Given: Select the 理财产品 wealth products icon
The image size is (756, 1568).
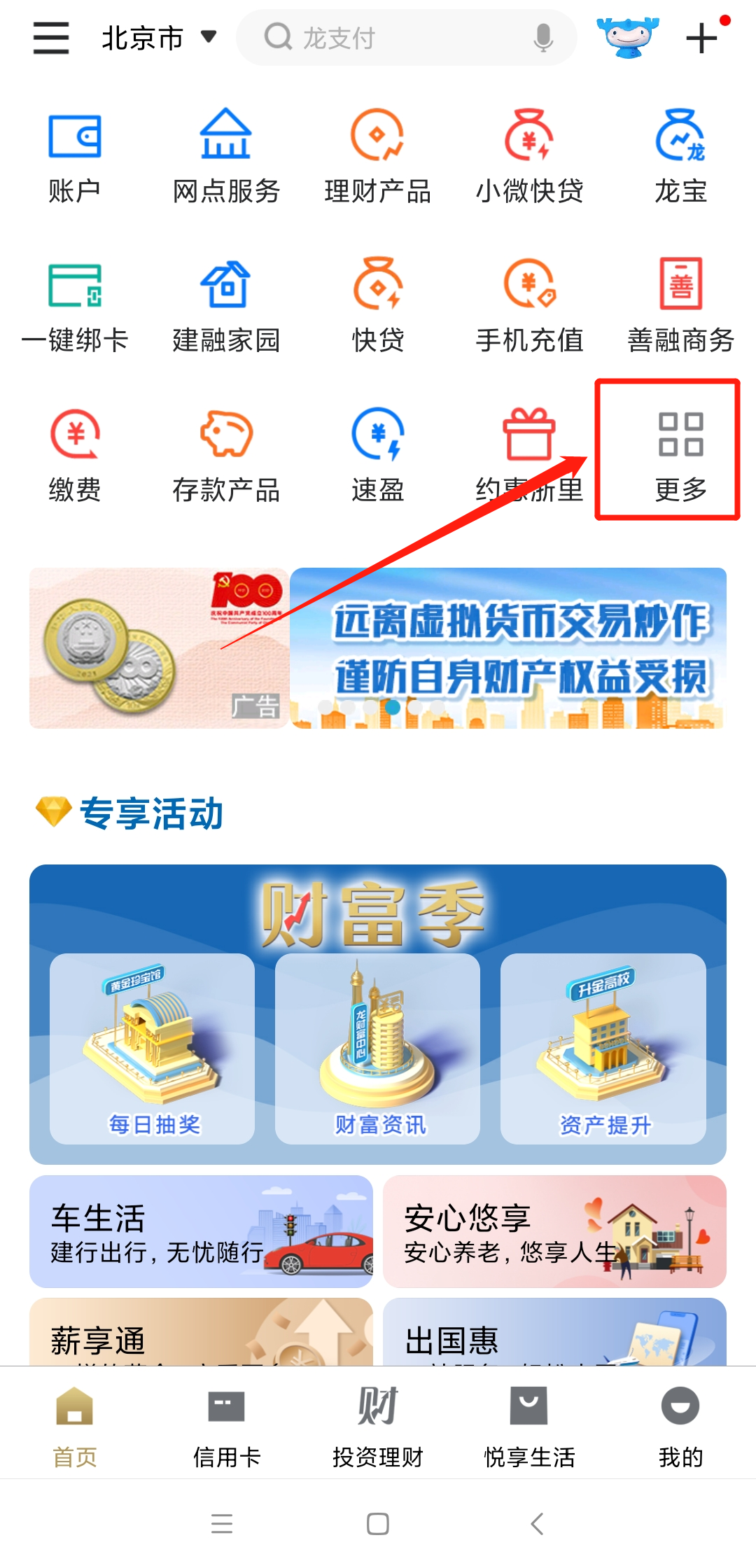Looking at the screenshot, I should (x=378, y=154).
